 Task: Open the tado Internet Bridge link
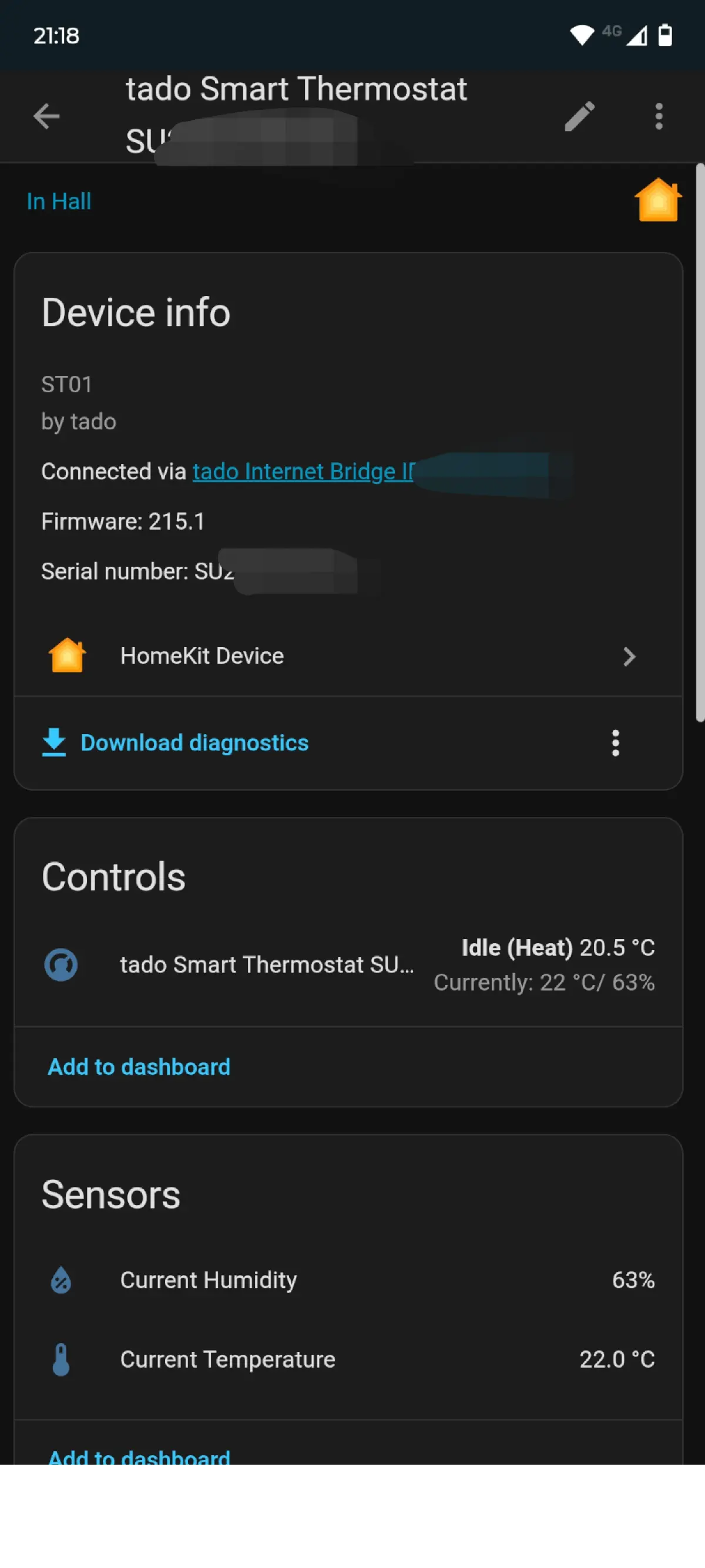coord(303,472)
